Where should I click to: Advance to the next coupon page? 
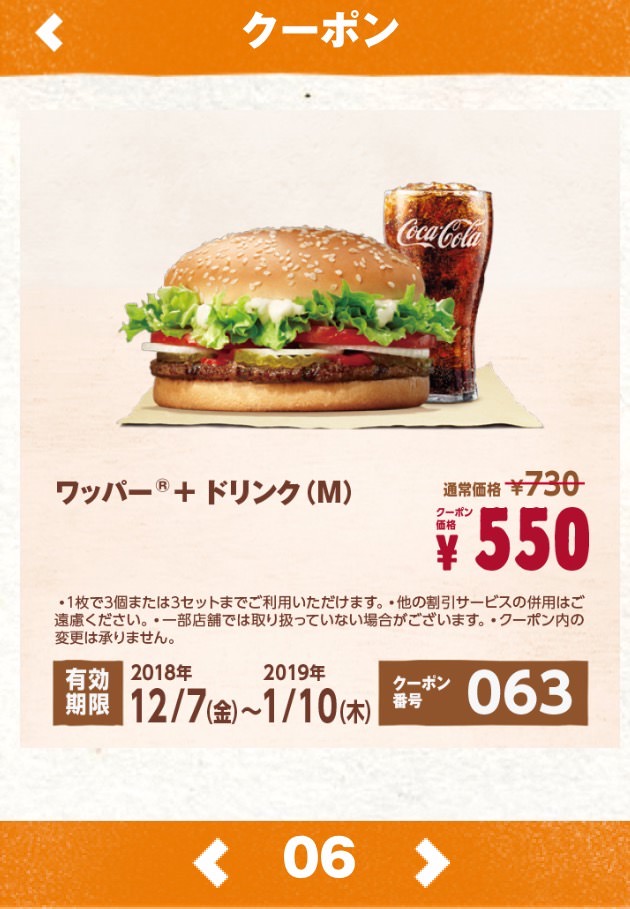[431, 859]
